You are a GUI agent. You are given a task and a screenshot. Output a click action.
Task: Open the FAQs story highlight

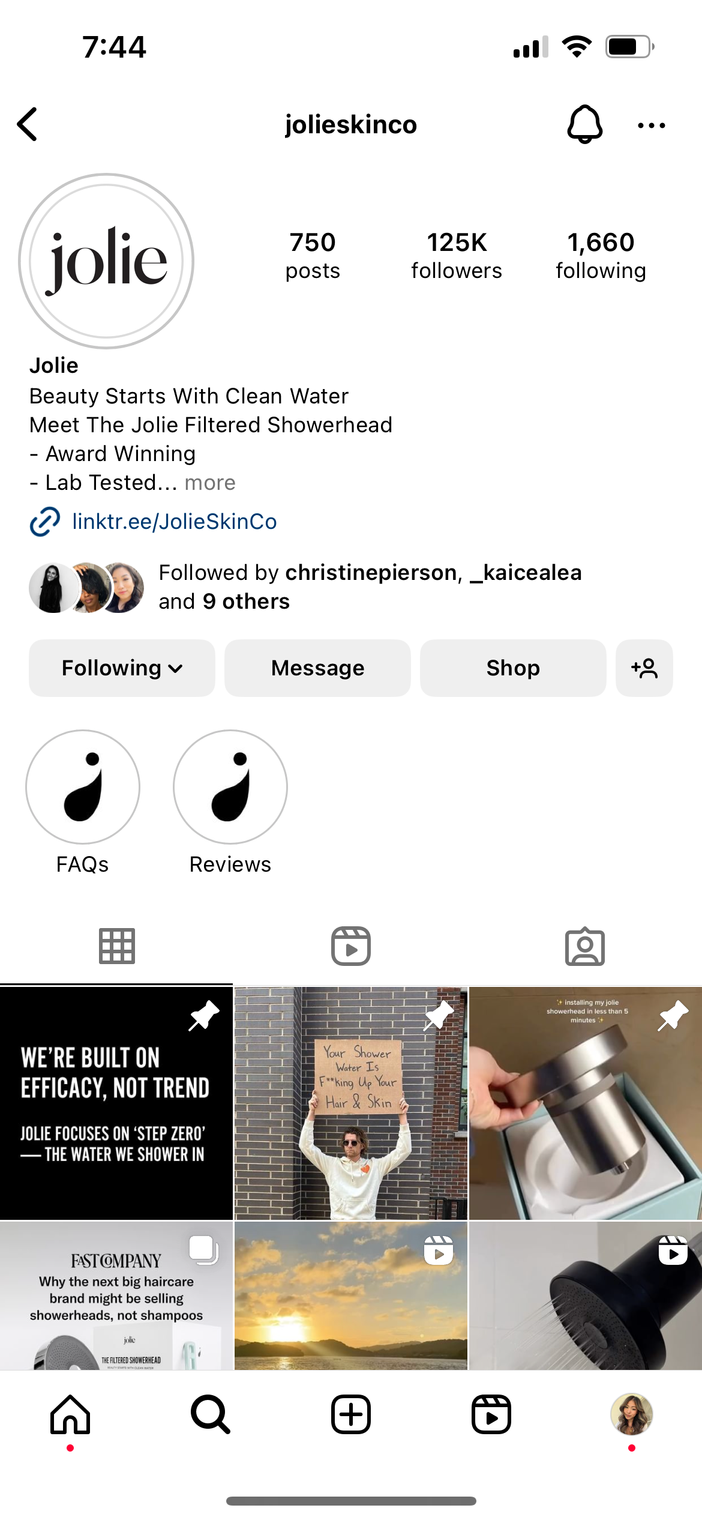point(82,788)
